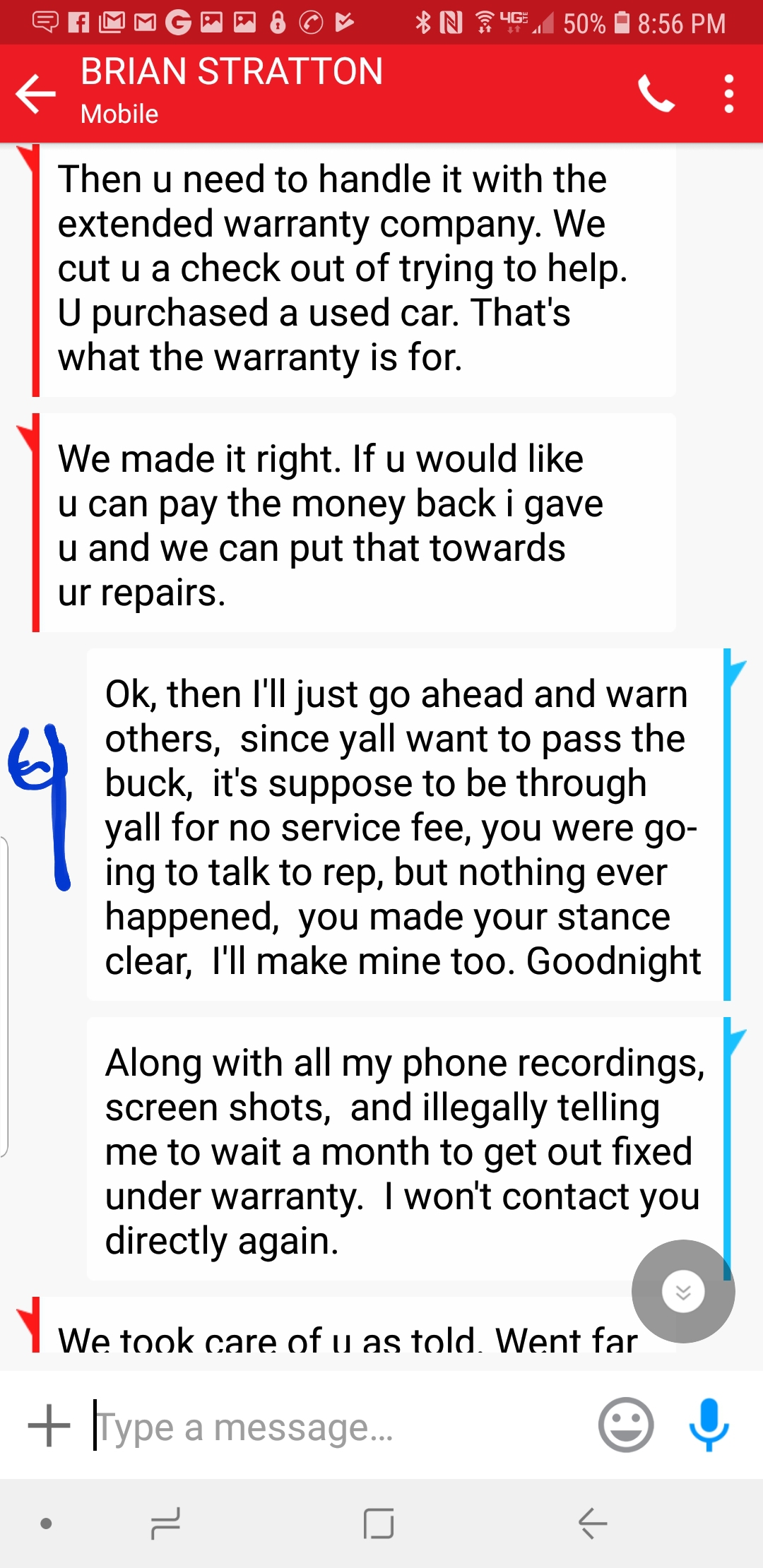The image size is (763, 1568).
Task: Jump to the latest message
Action: click(x=682, y=1292)
